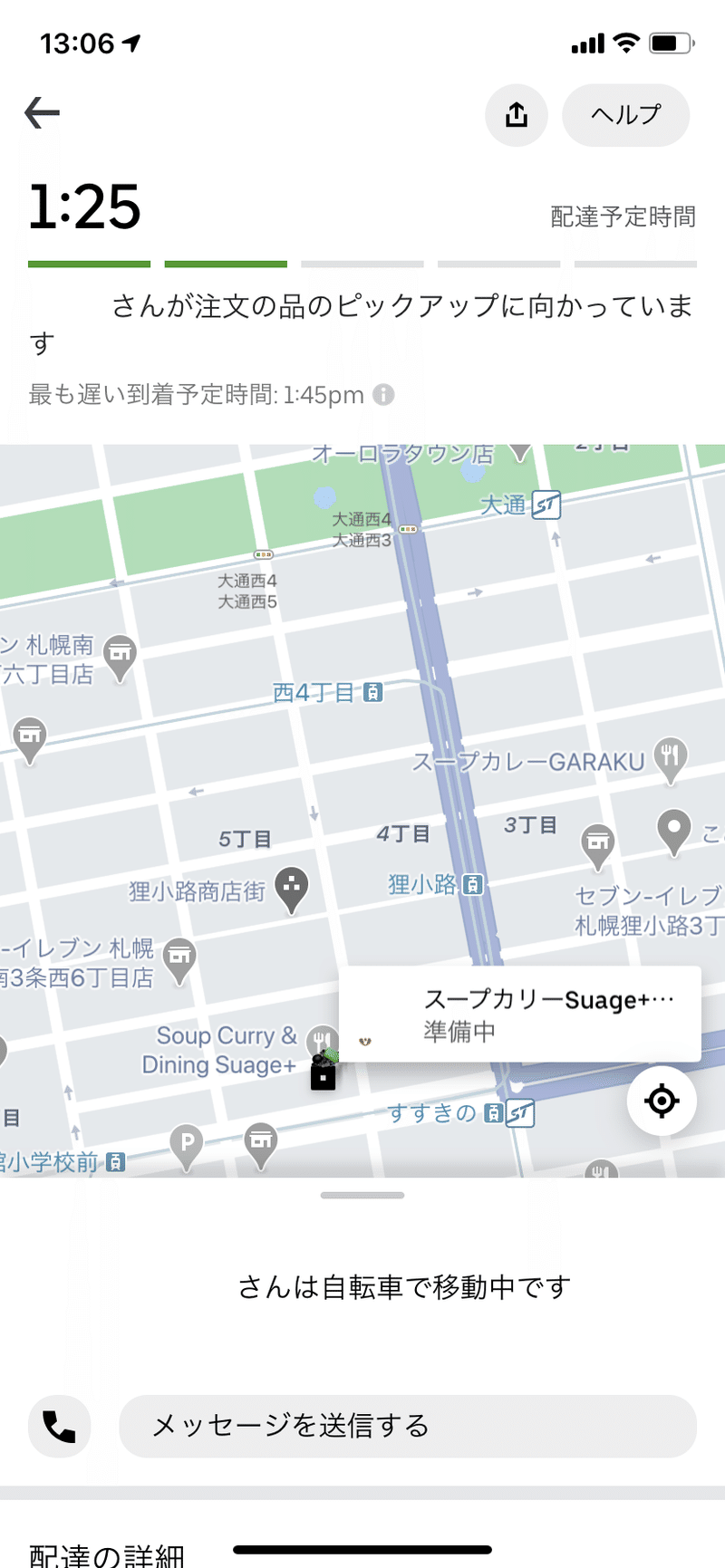725x1568 pixels.
Task: Expand the bottom sheet handle
Action: tap(362, 1196)
